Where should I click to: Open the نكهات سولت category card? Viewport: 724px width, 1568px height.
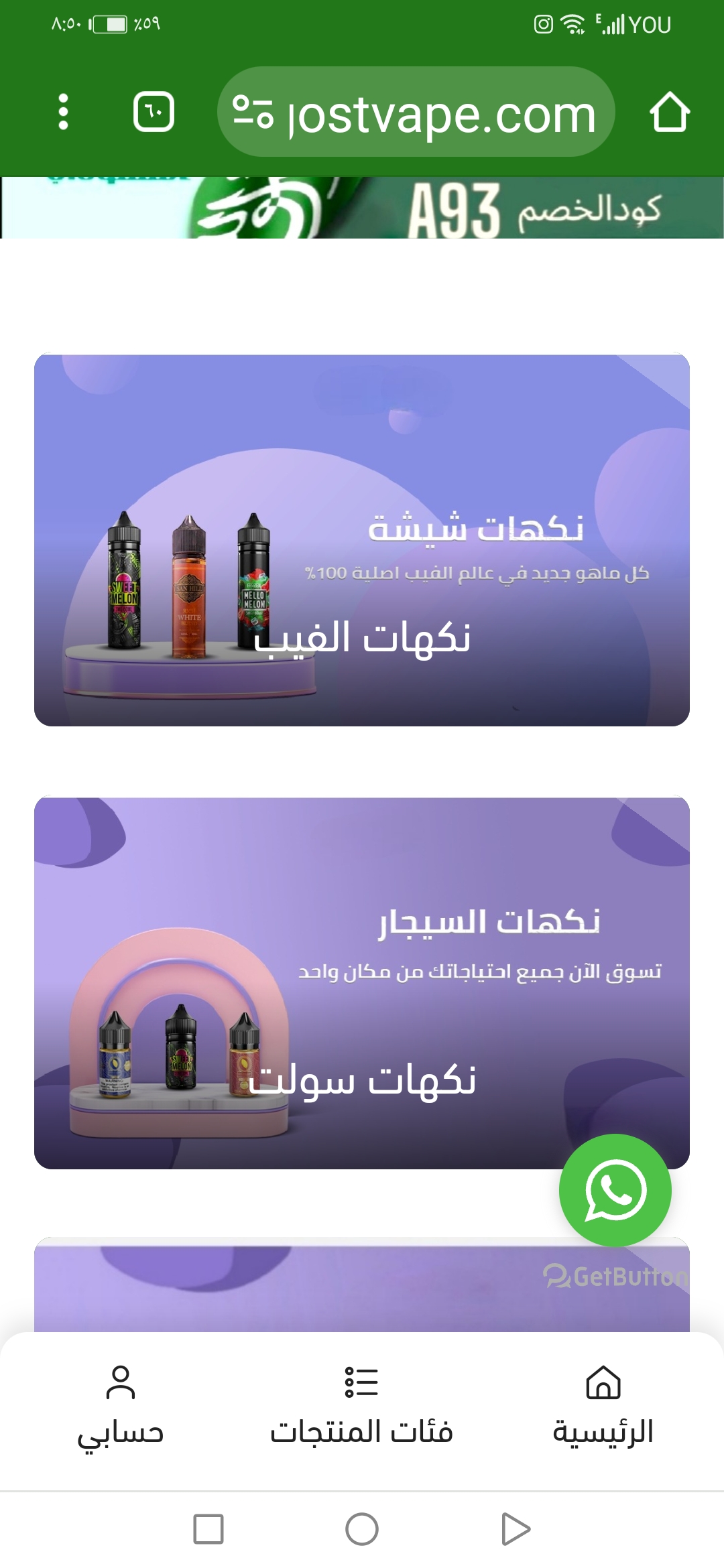[x=362, y=982]
